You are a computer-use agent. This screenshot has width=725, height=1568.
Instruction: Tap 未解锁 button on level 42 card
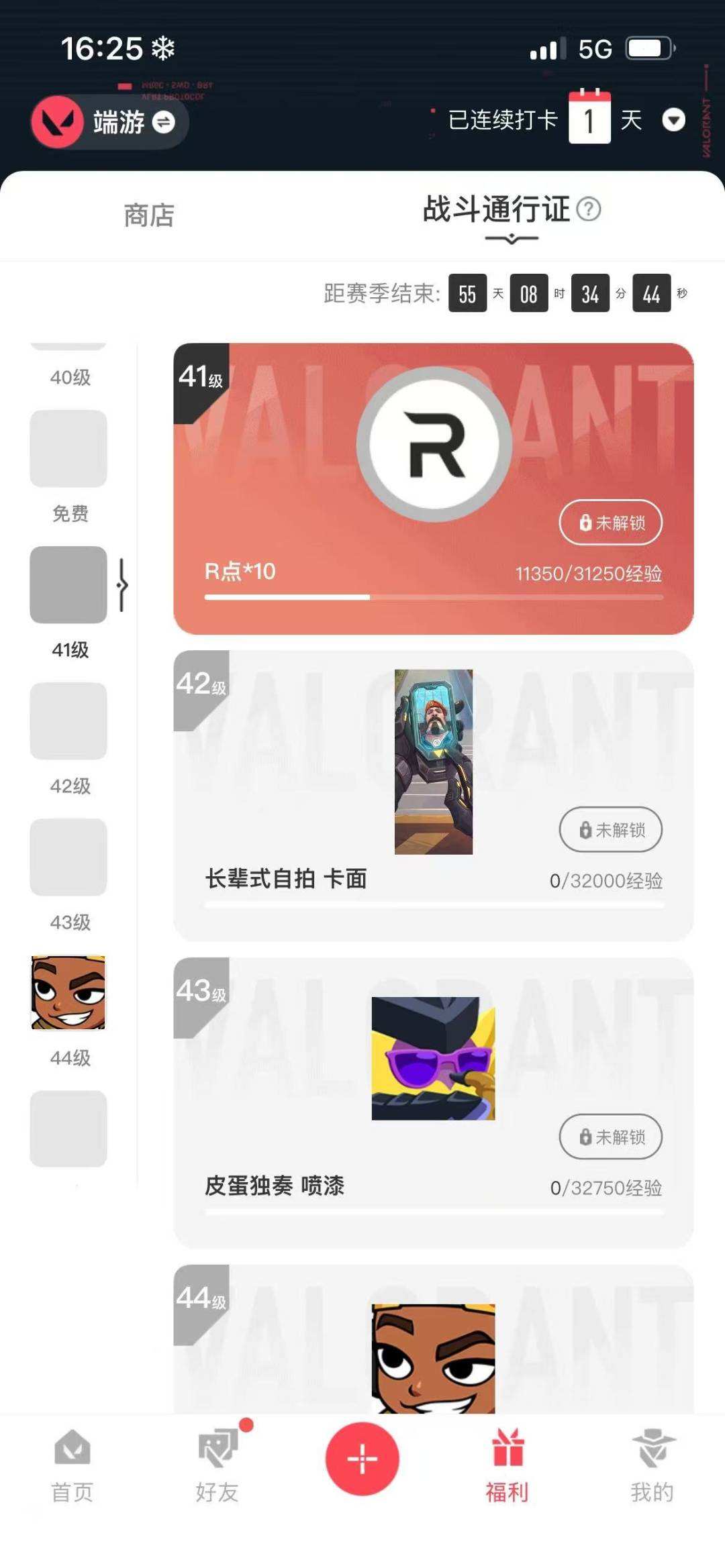click(610, 829)
